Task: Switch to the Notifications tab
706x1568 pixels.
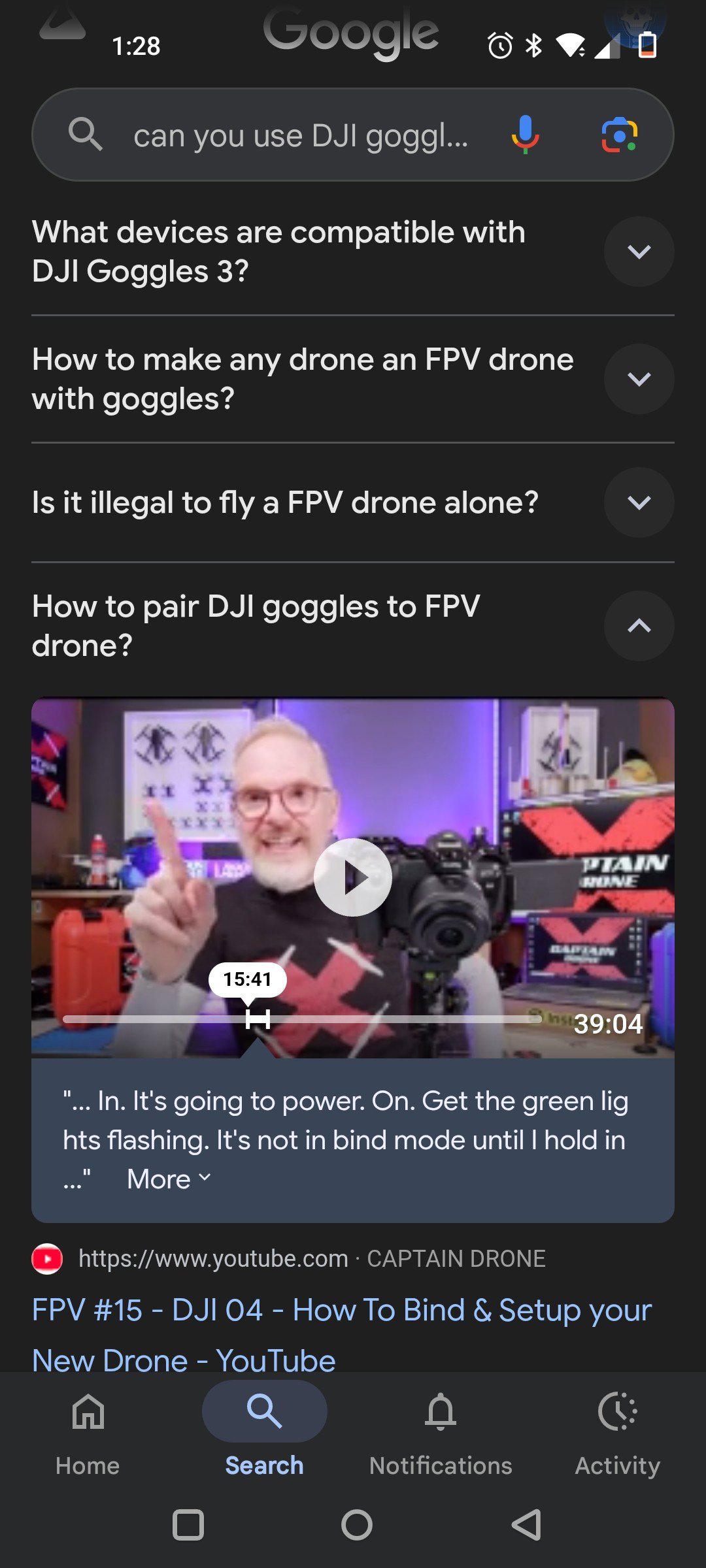Action: pos(441,1431)
